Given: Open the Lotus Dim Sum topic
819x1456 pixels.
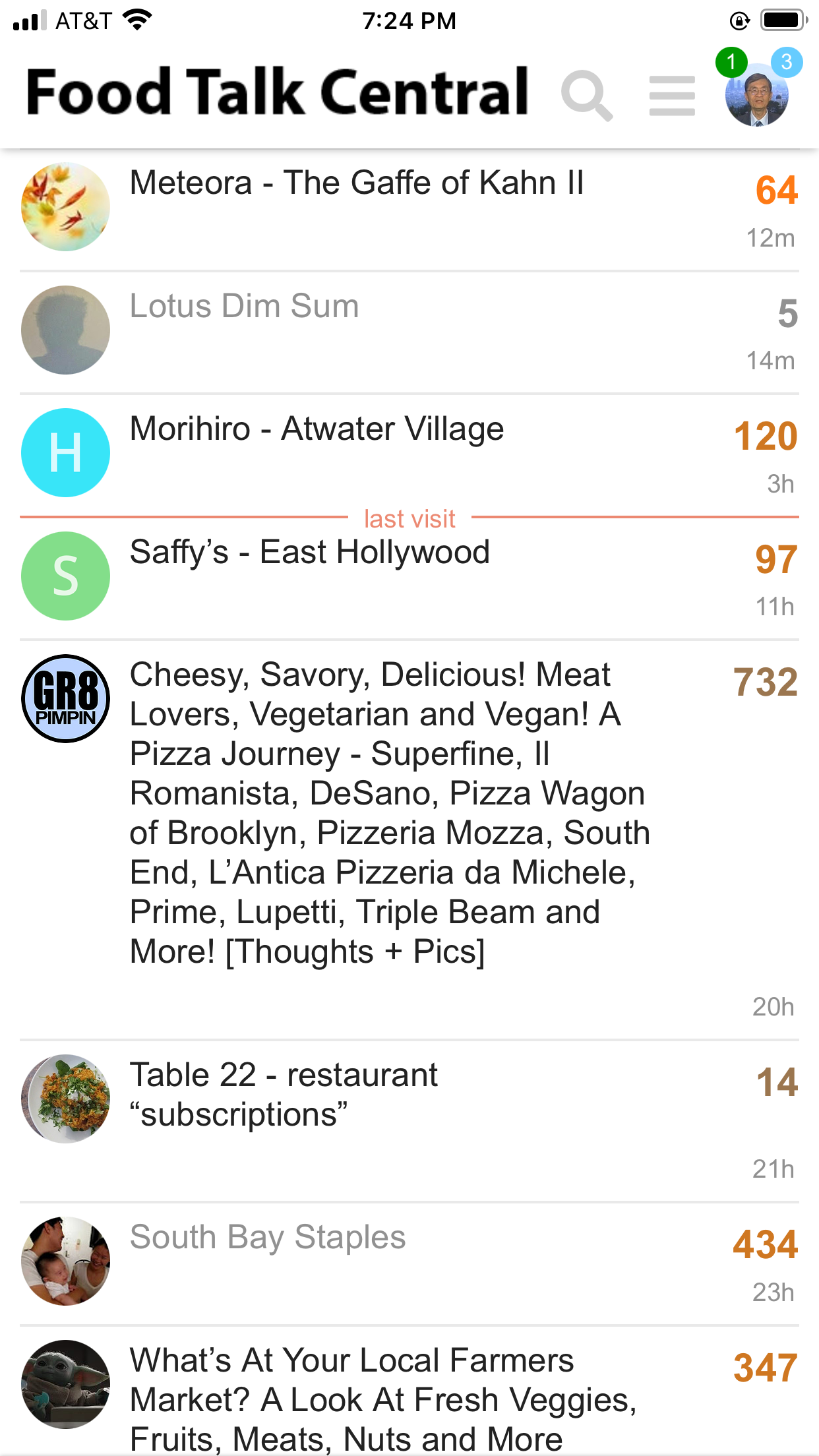Looking at the screenshot, I should point(244,306).
